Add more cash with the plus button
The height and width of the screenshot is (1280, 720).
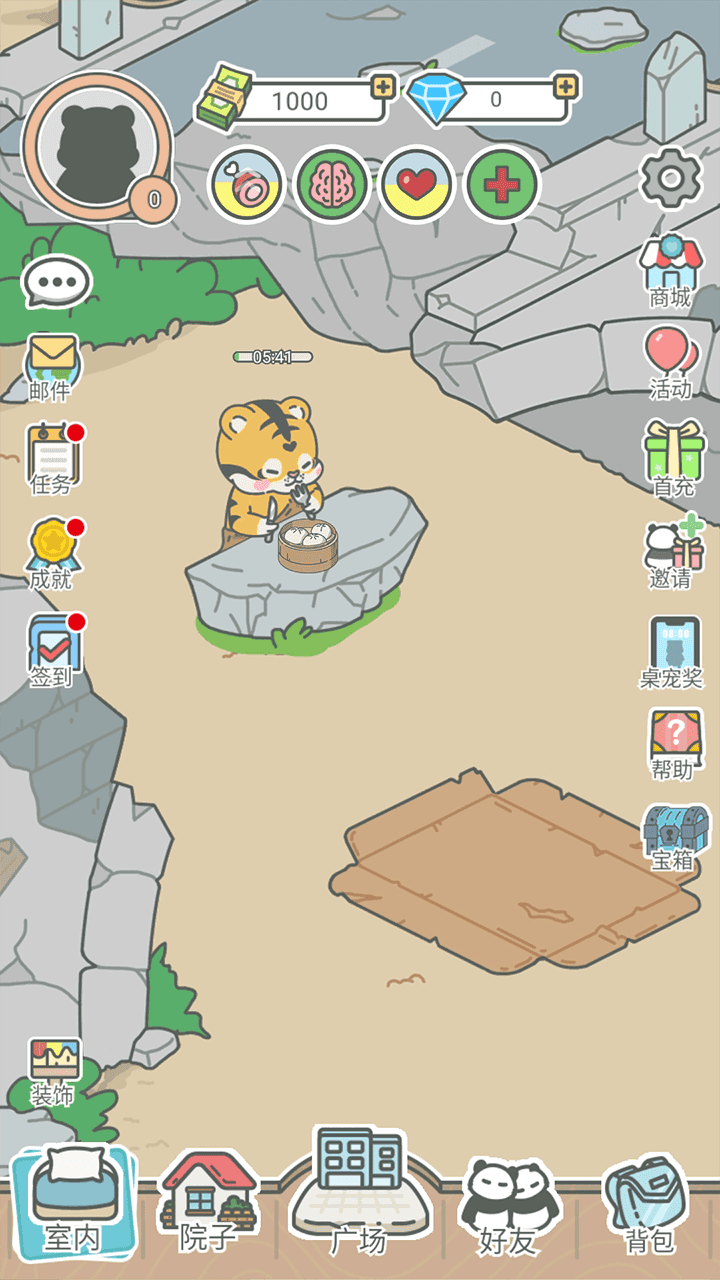(x=381, y=87)
